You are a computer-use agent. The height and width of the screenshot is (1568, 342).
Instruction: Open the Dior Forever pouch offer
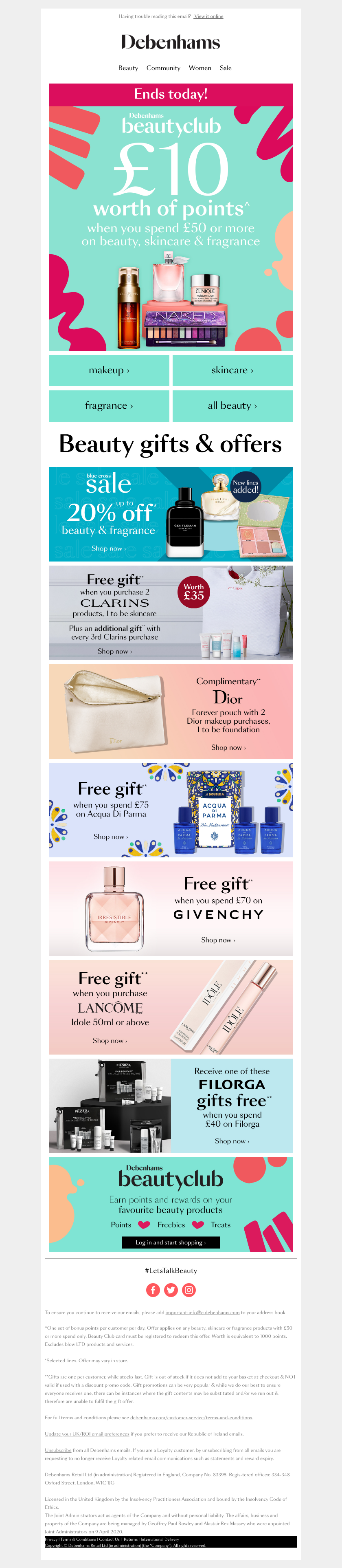pyautogui.click(x=171, y=711)
